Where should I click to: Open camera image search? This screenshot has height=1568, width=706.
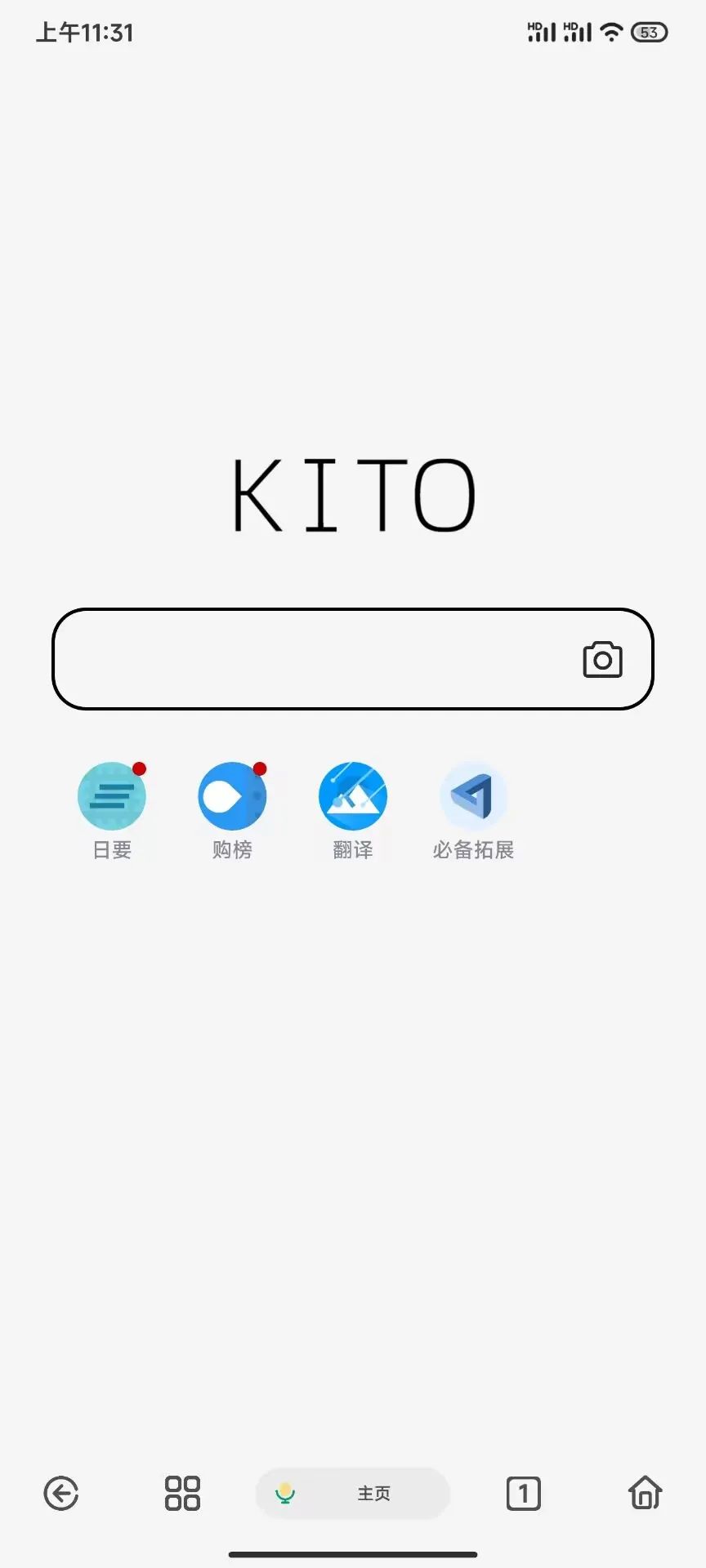[602, 660]
